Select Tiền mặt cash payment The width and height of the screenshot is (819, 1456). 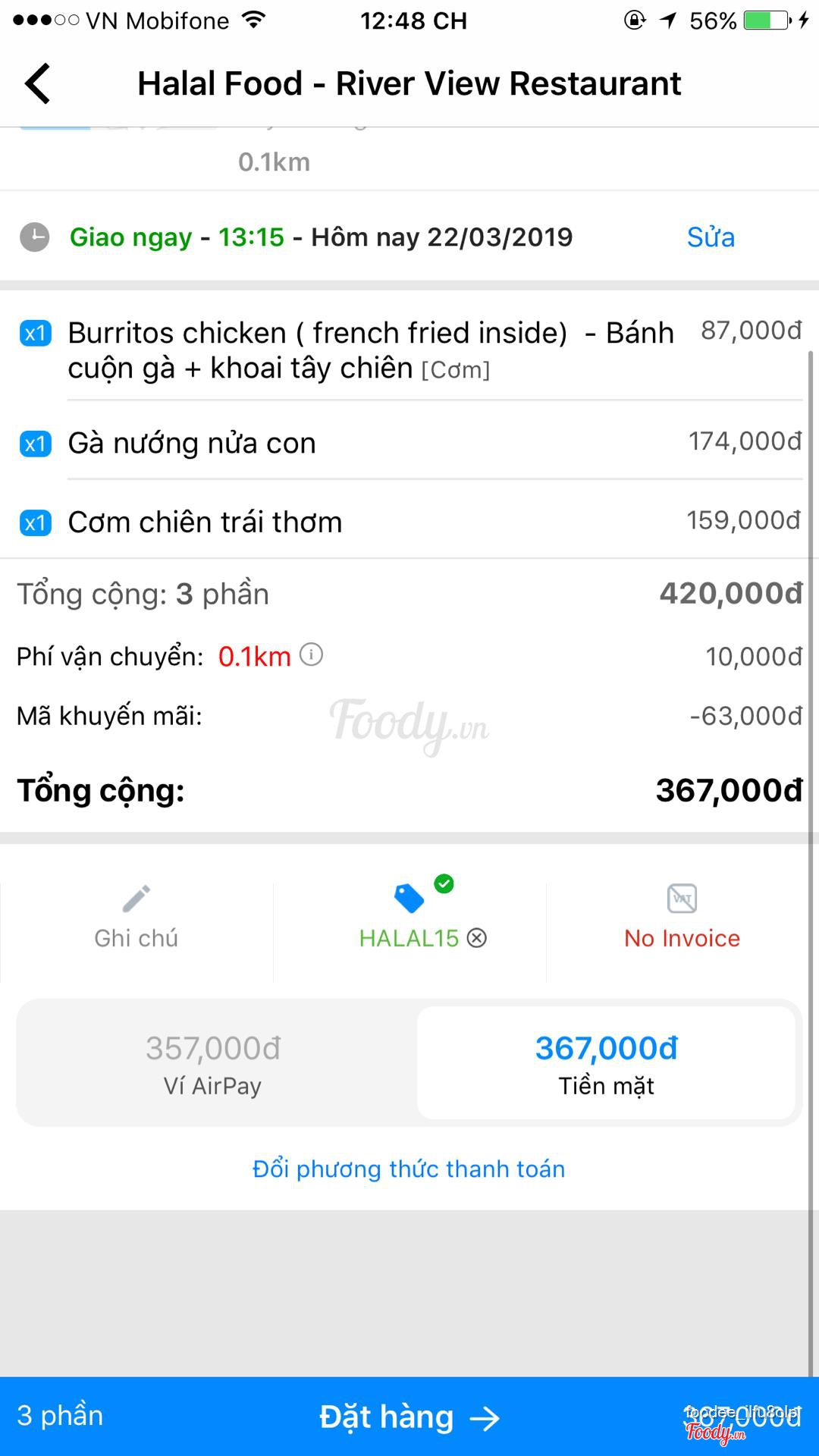pos(606,1063)
